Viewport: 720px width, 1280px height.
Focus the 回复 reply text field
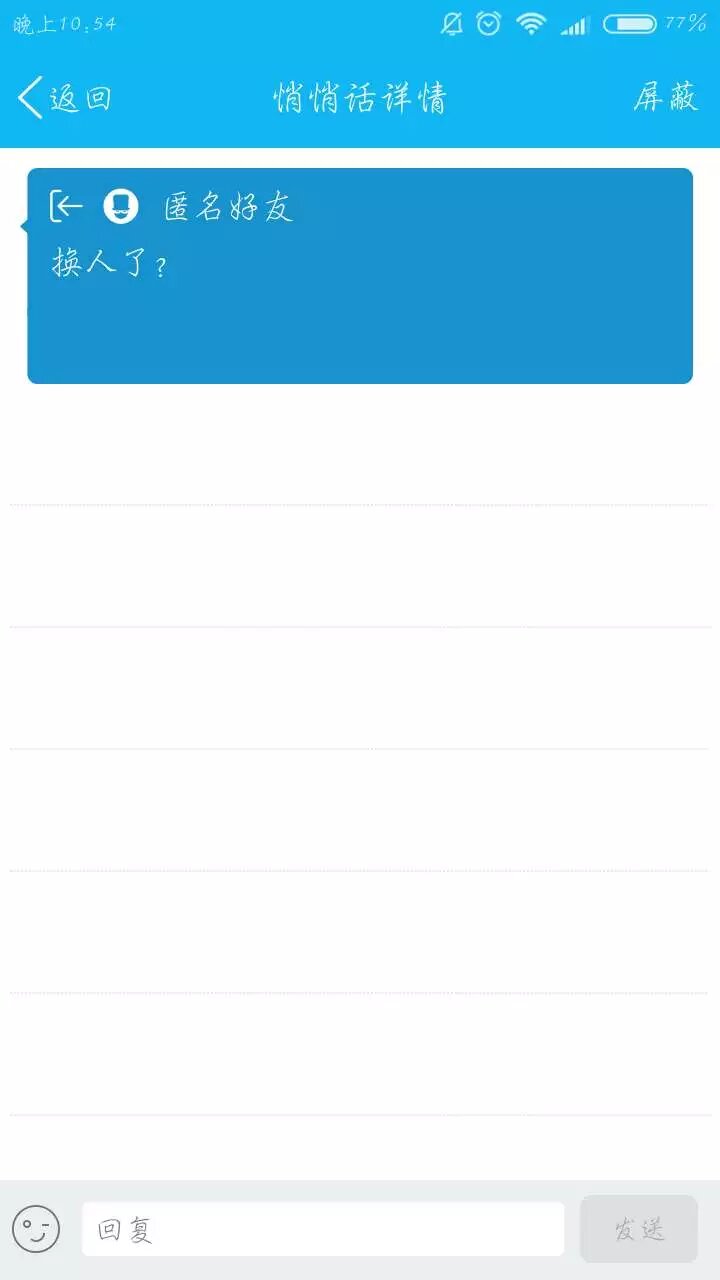point(322,1229)
